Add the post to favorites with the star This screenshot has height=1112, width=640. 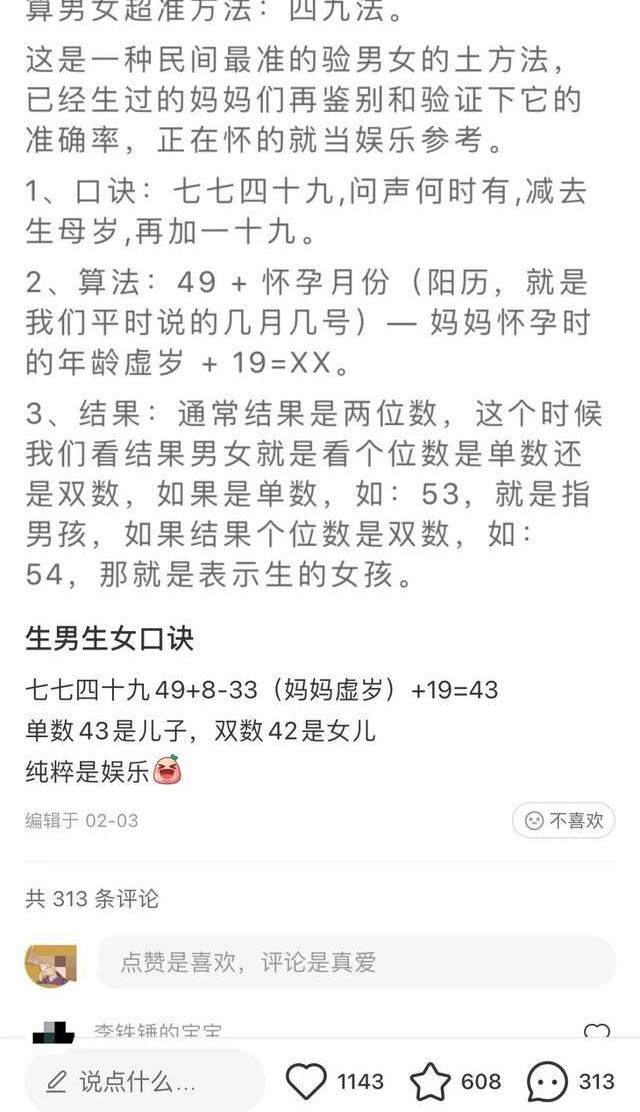(431, 1081)
